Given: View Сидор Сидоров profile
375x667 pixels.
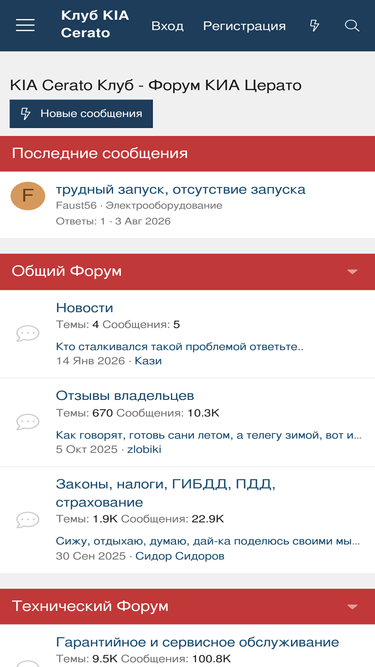Looking at the screenshot, I should coord(179,556).
